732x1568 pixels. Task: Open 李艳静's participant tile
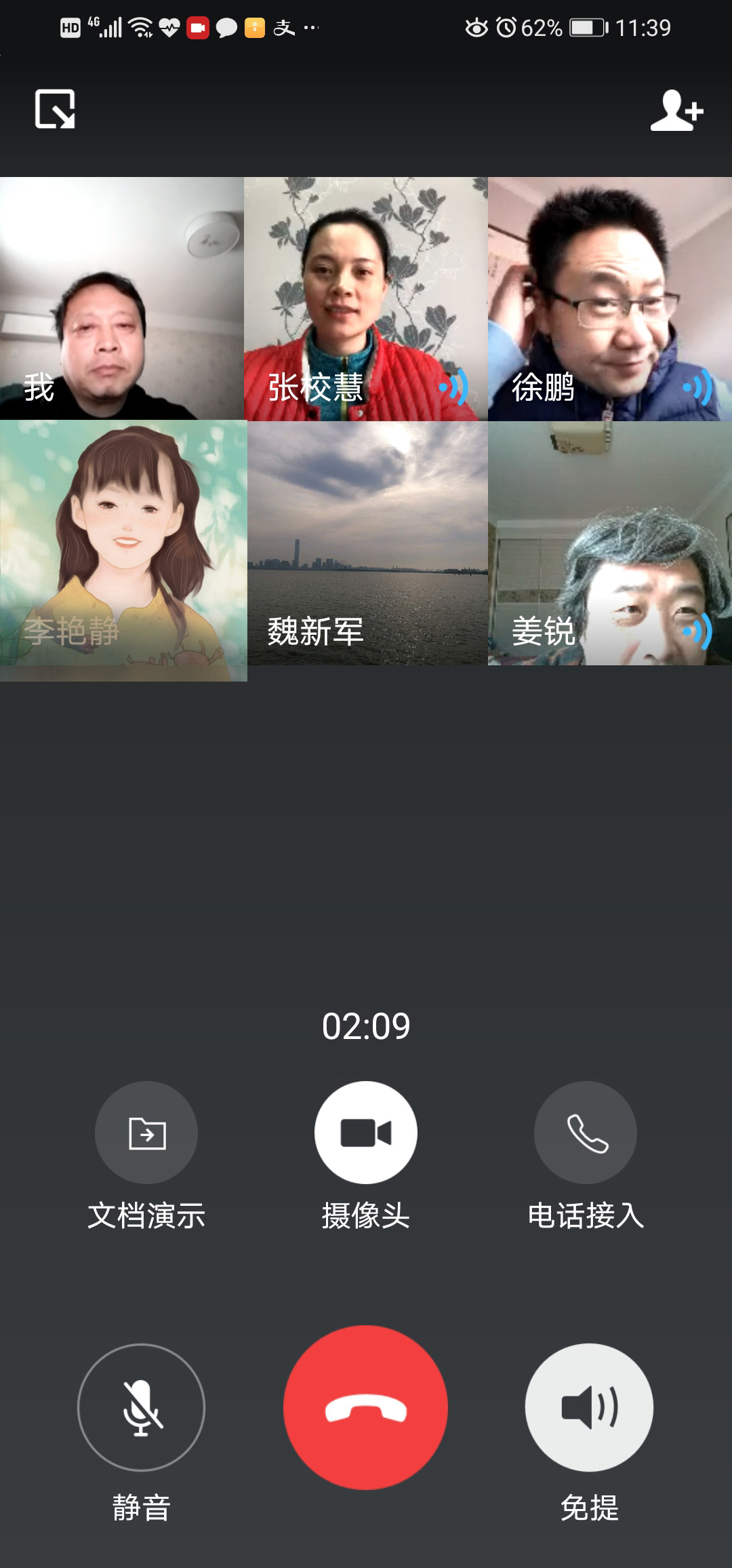123,551
